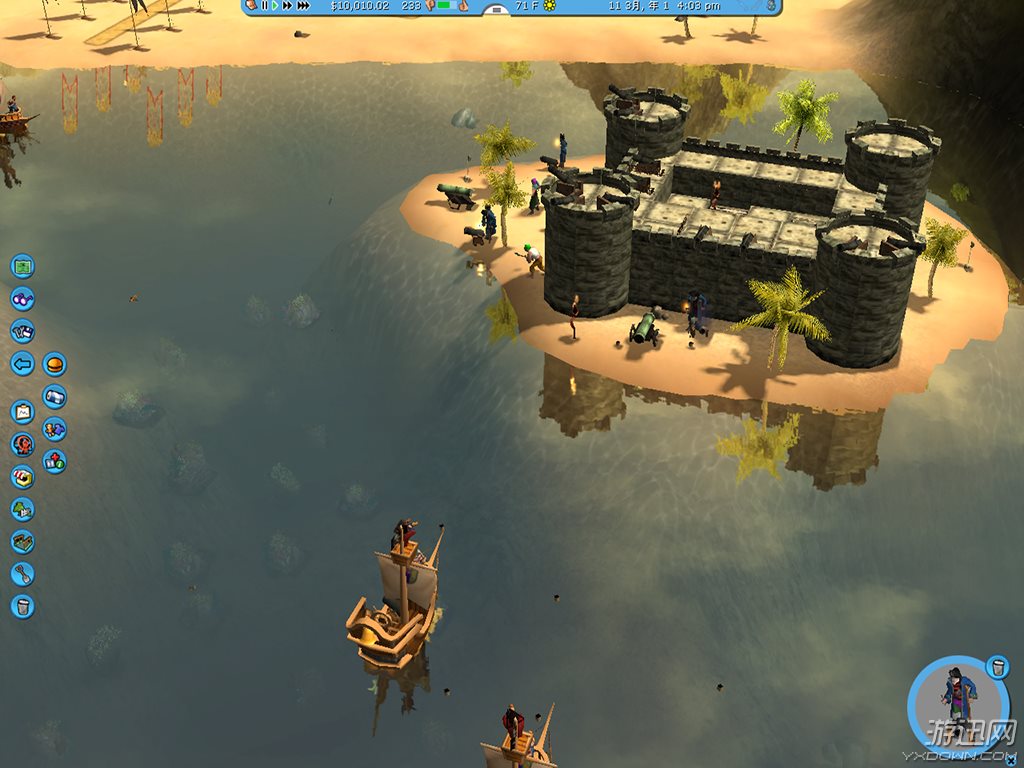
Task: Open the park map button
Action: click(x=22, y=267)
